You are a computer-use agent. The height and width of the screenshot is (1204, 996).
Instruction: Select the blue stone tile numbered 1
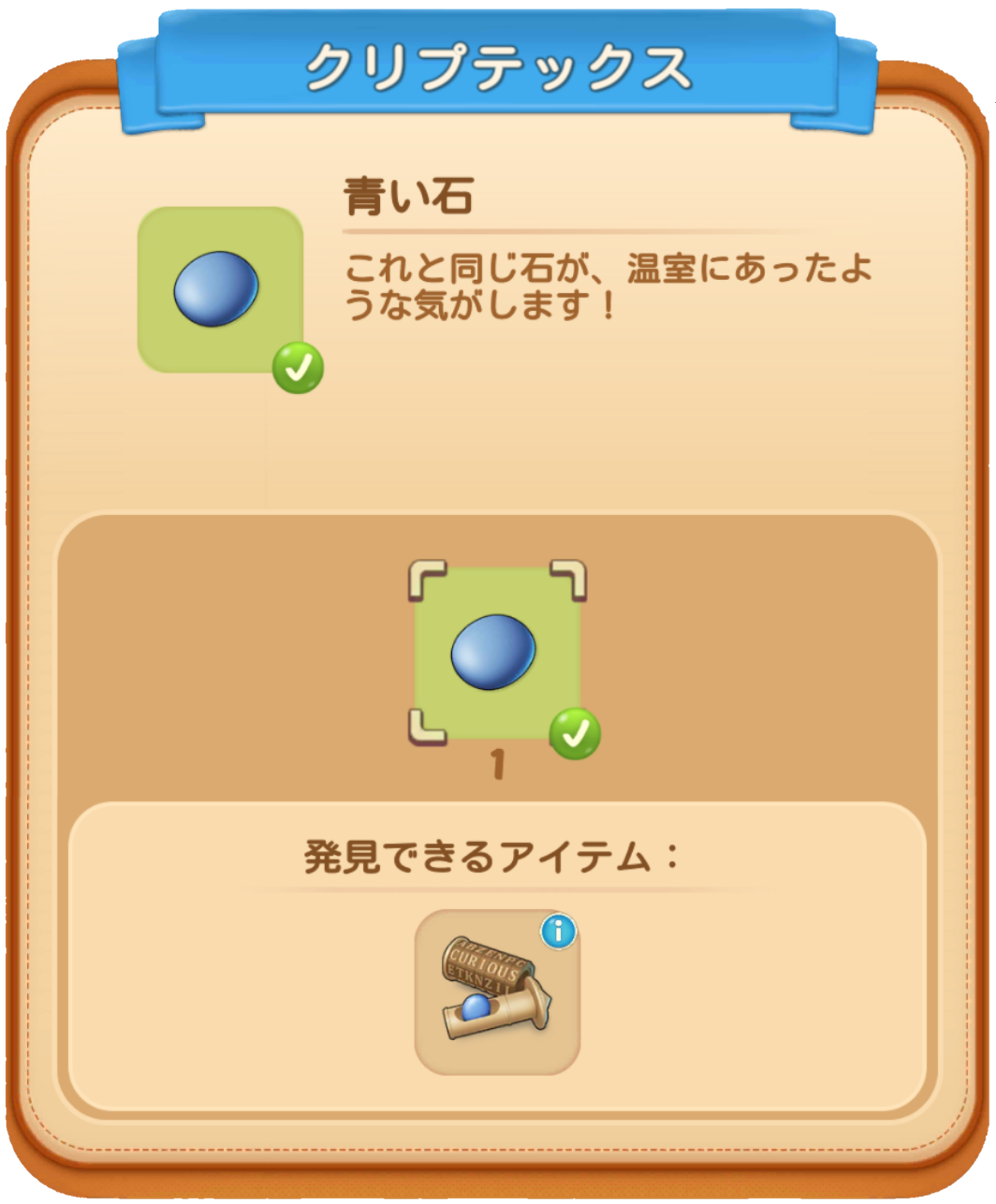tap(496, 652)
